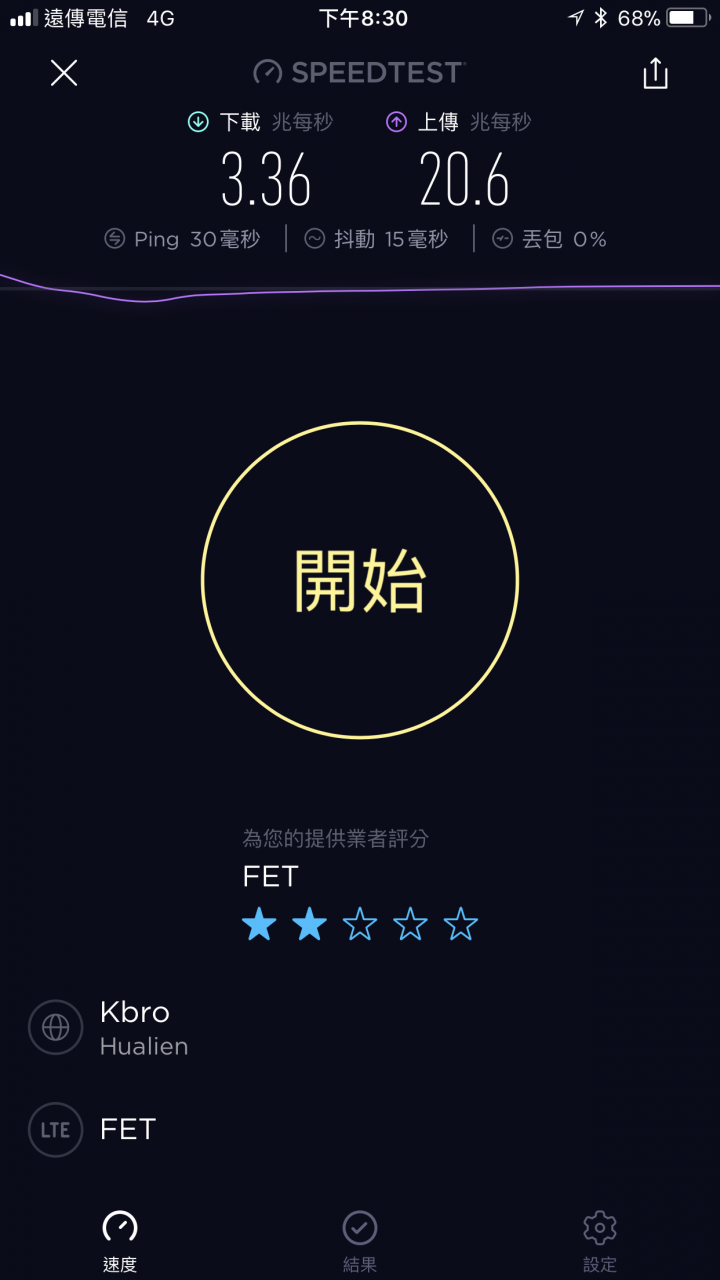
Task: Give FET a five-star rating
Action: tap(461, 924)
